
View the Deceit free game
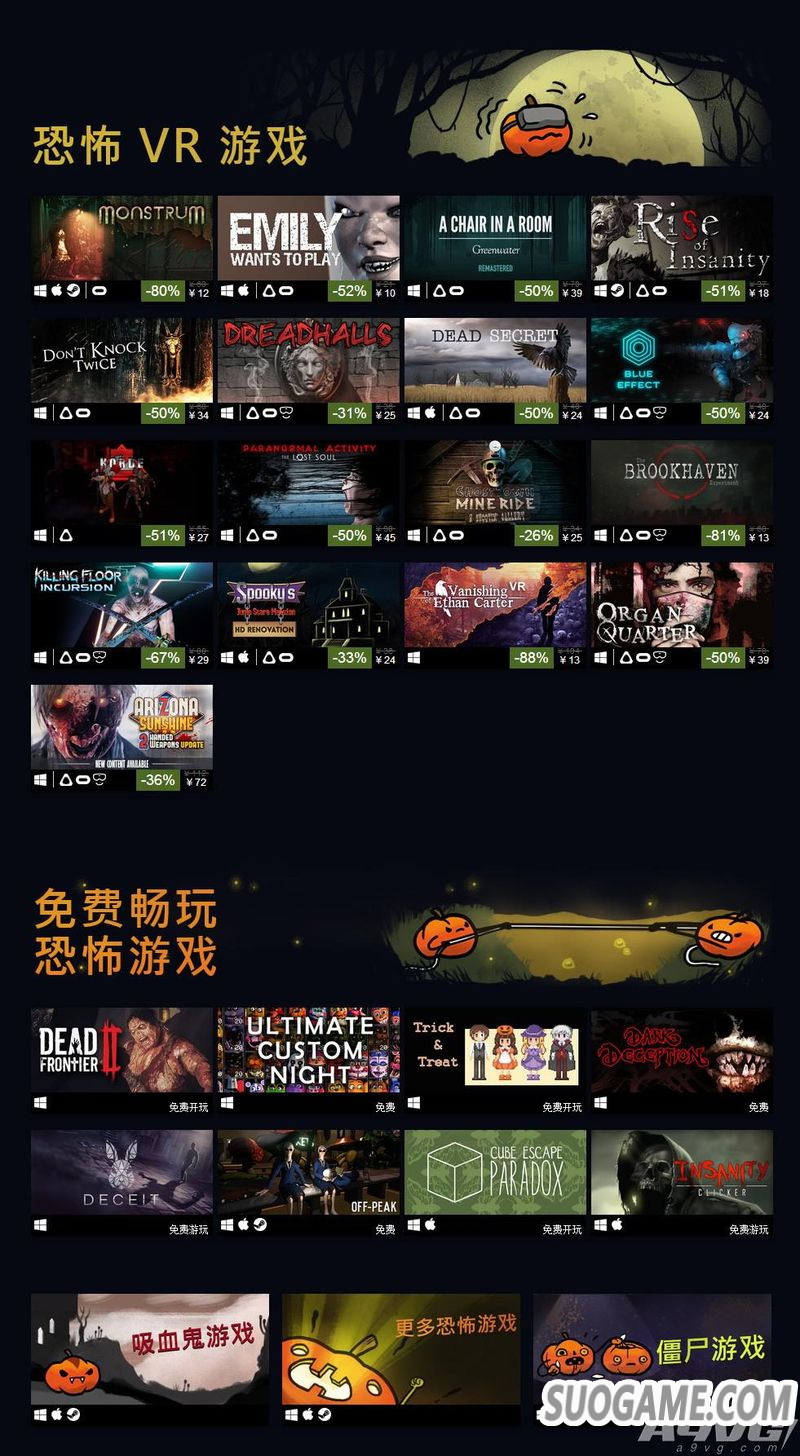click(121, 1172)
